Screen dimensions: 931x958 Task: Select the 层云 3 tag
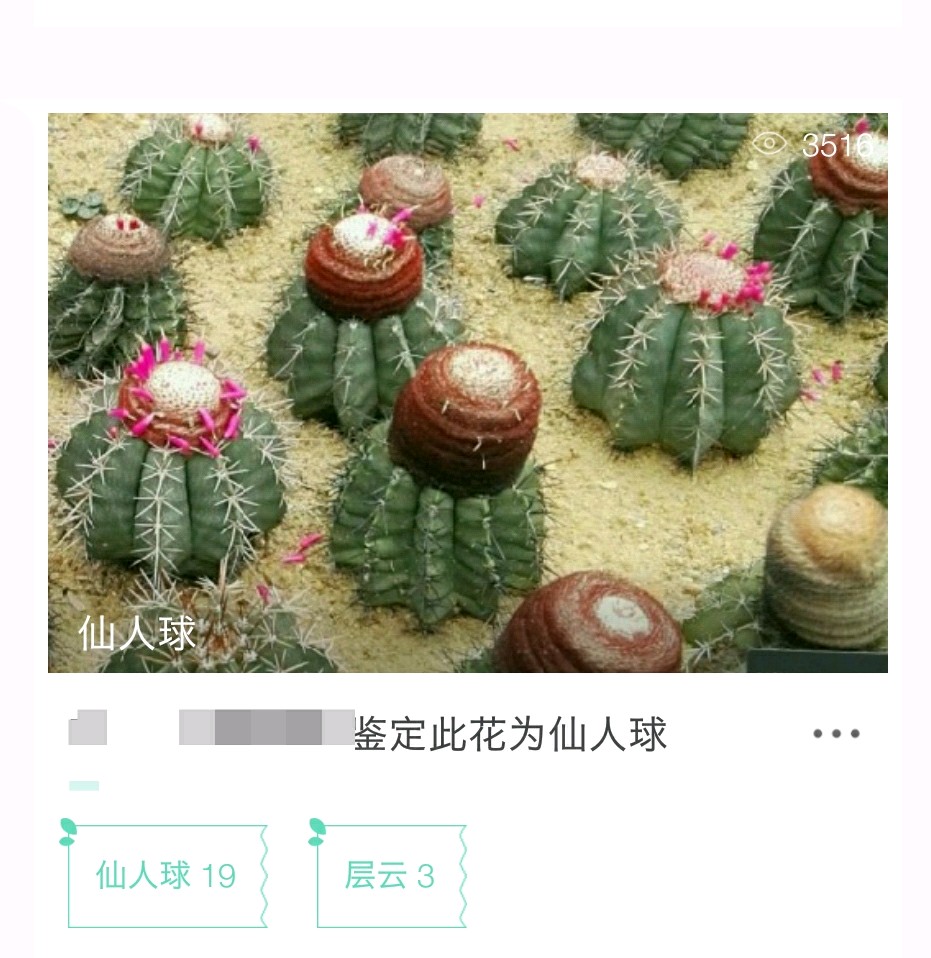390,876
